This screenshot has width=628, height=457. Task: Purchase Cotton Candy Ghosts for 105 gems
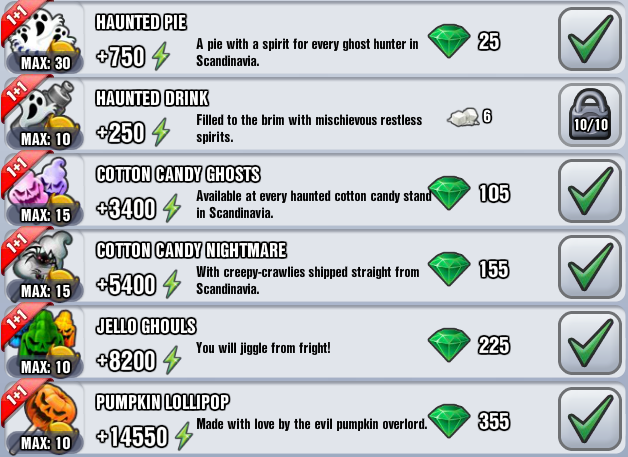tap(590, 191)
